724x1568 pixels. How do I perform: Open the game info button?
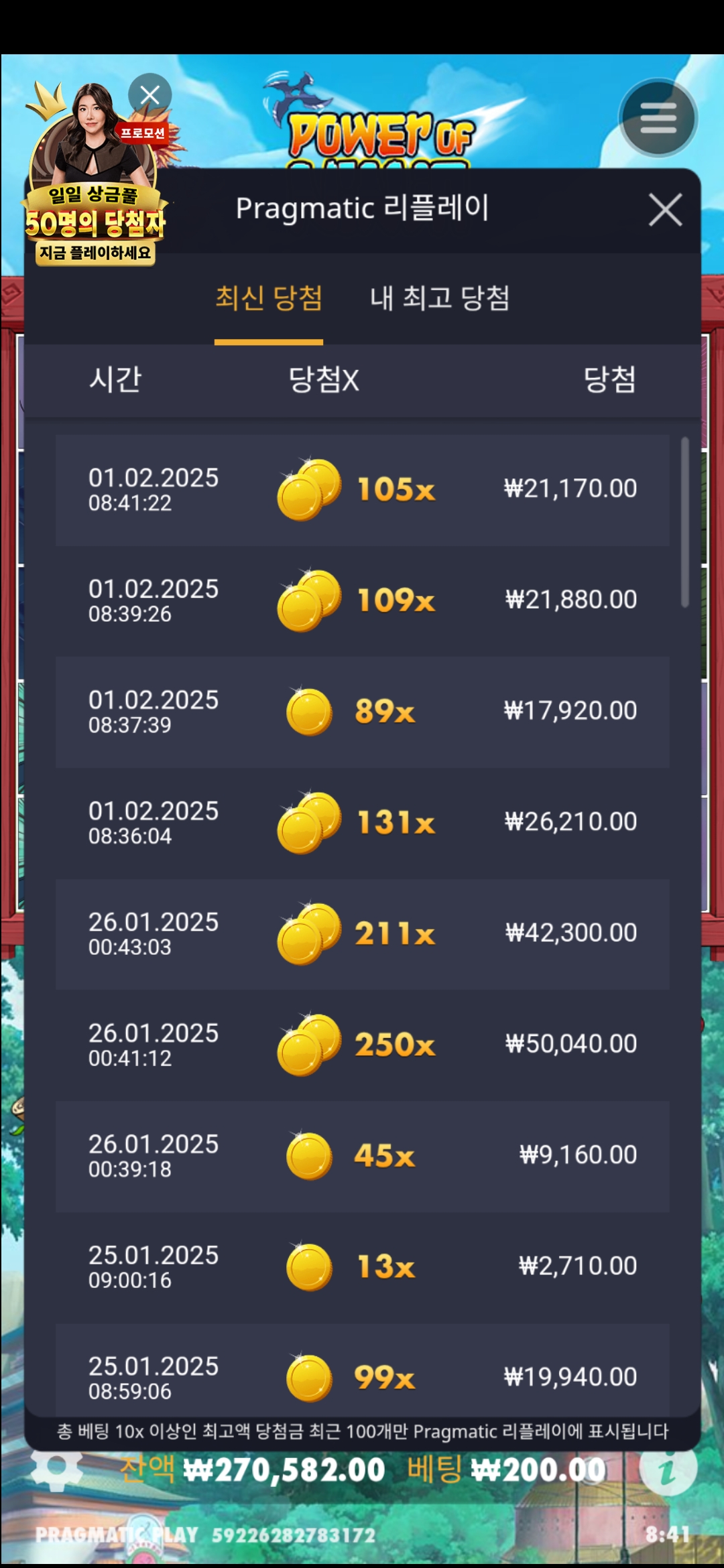point(668,1470)
